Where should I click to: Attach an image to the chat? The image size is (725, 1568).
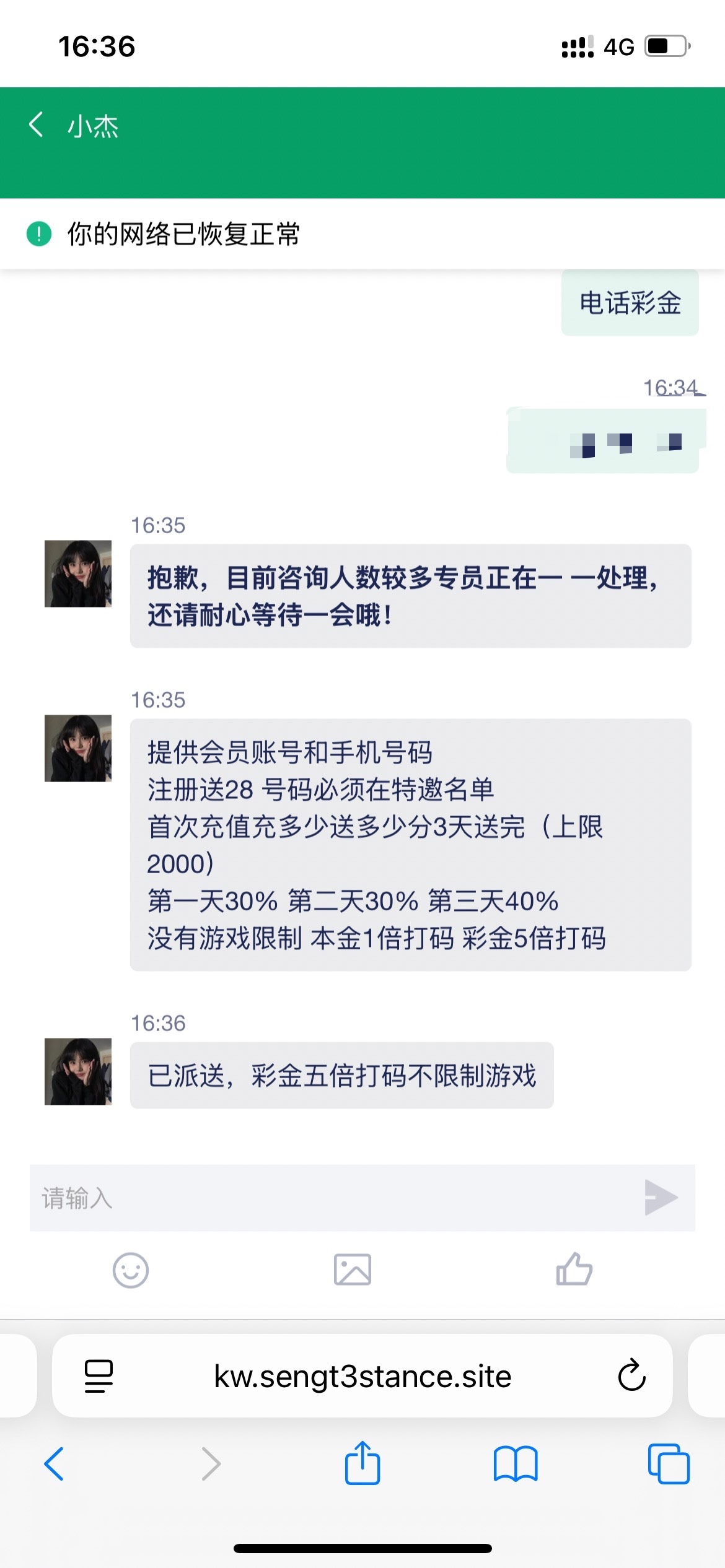353,1270
